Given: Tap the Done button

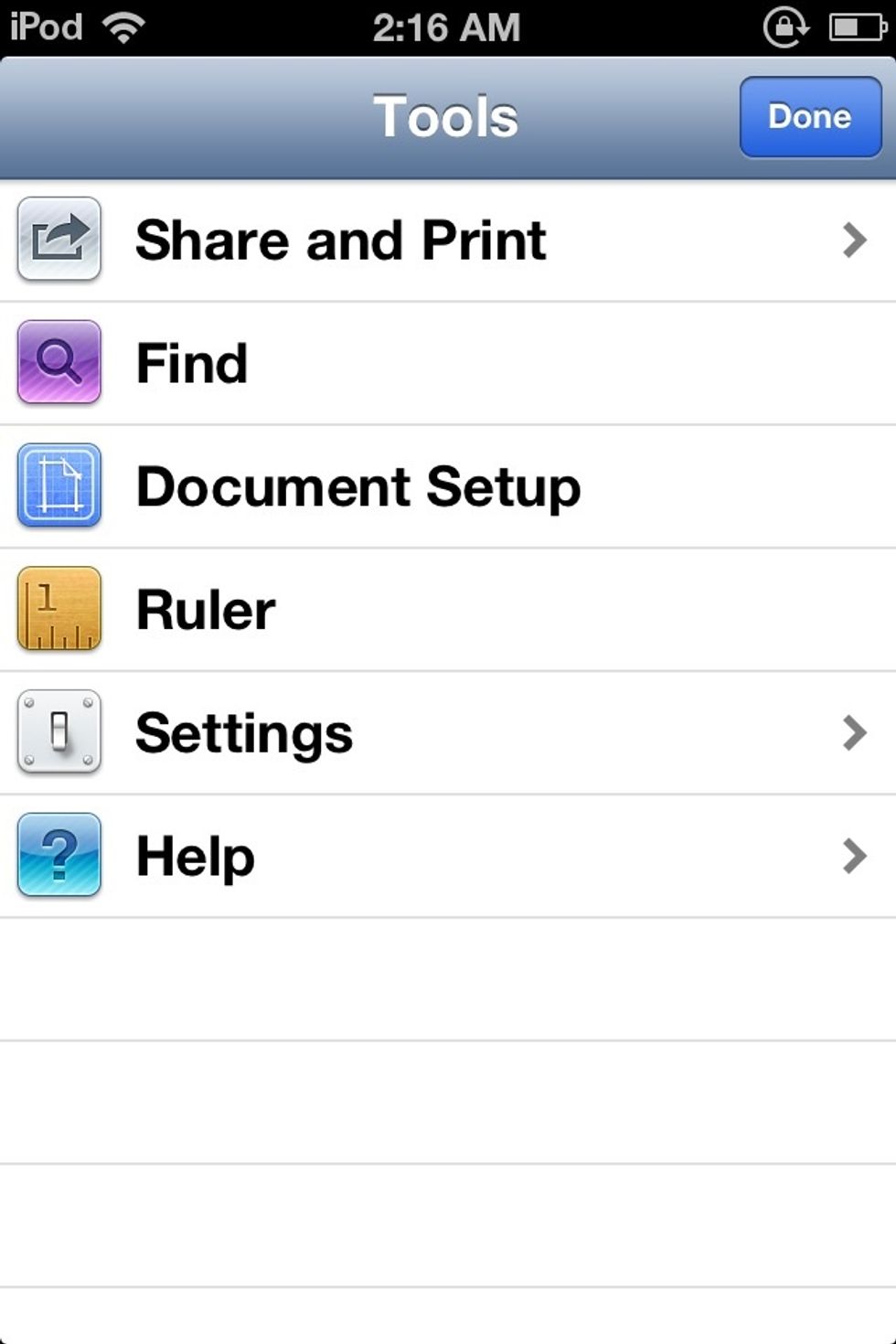Looking at the screenshot, I should point(809,116).
